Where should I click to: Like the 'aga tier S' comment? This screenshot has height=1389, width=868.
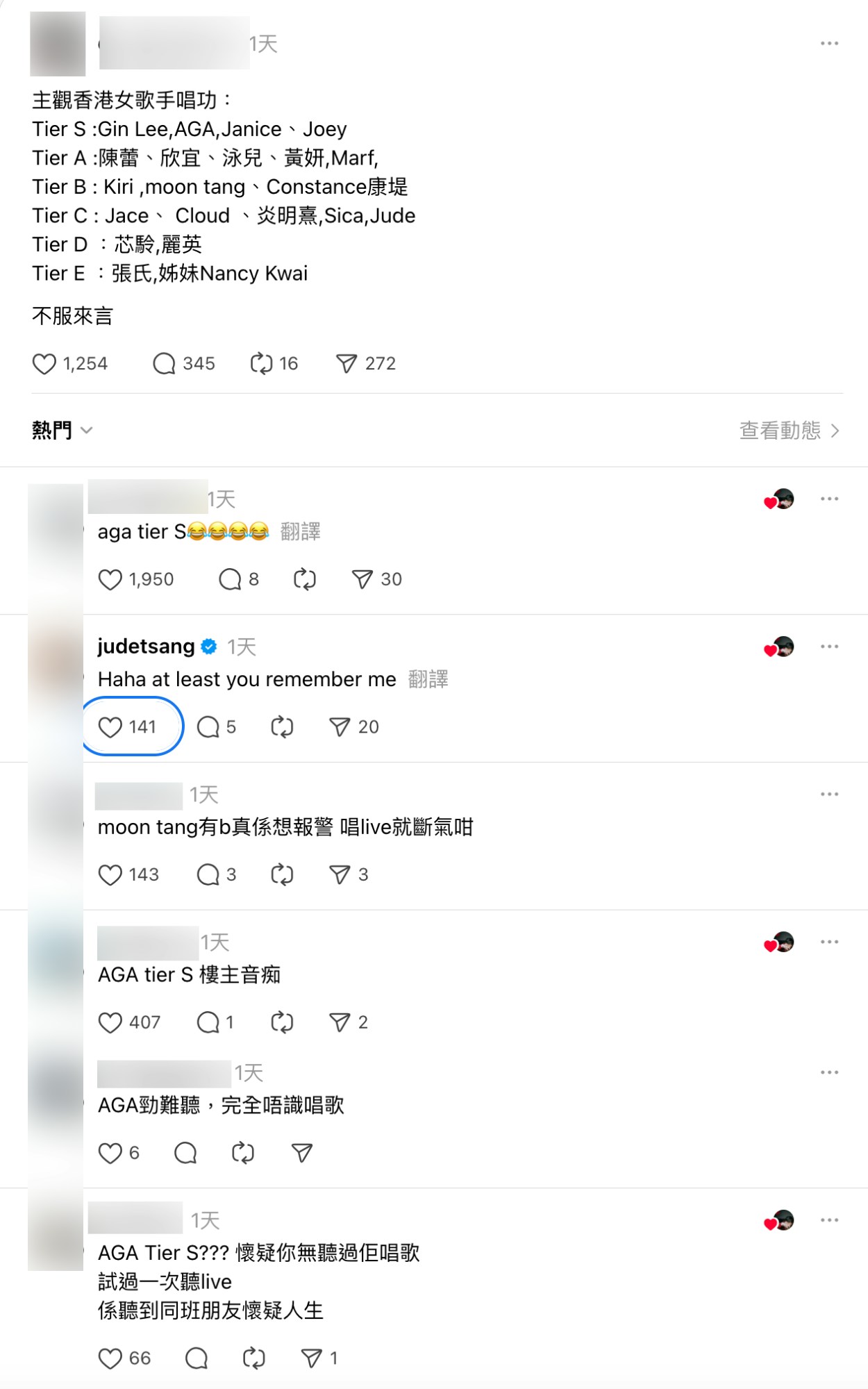(x=110, y=580)
